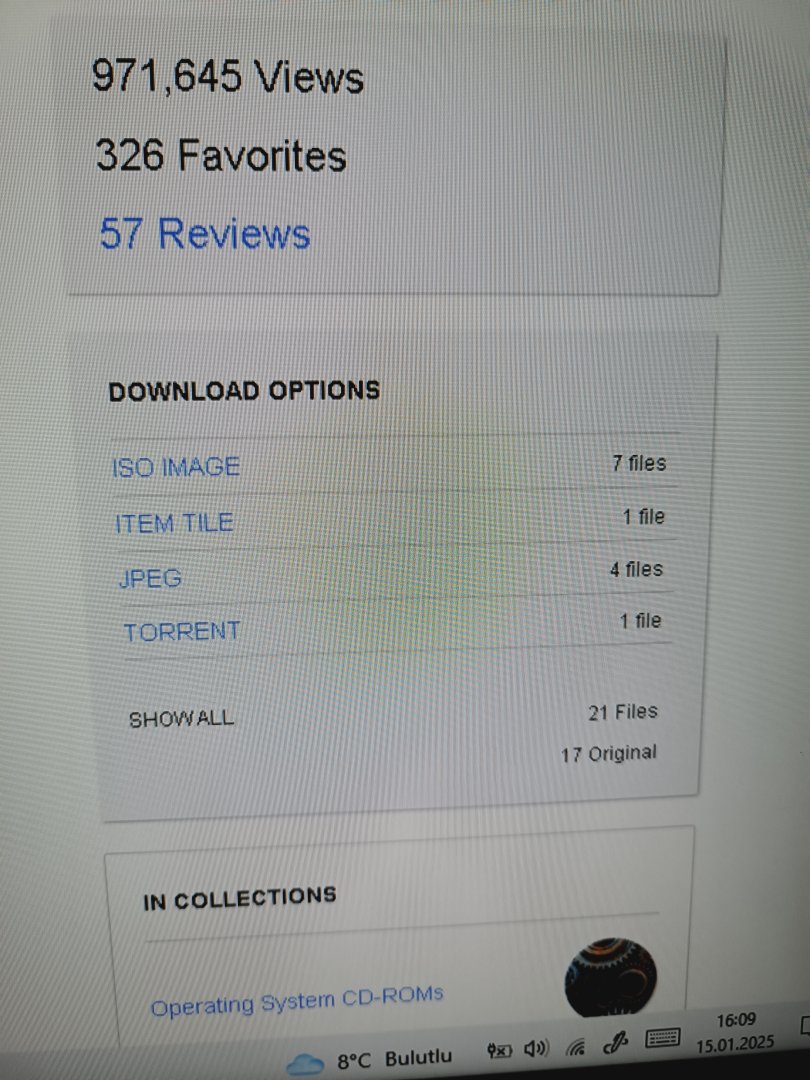This screenshot has height=1080, width=810.
Task: Open the volume icon in the taskbar
Action: pos(536,1049)
